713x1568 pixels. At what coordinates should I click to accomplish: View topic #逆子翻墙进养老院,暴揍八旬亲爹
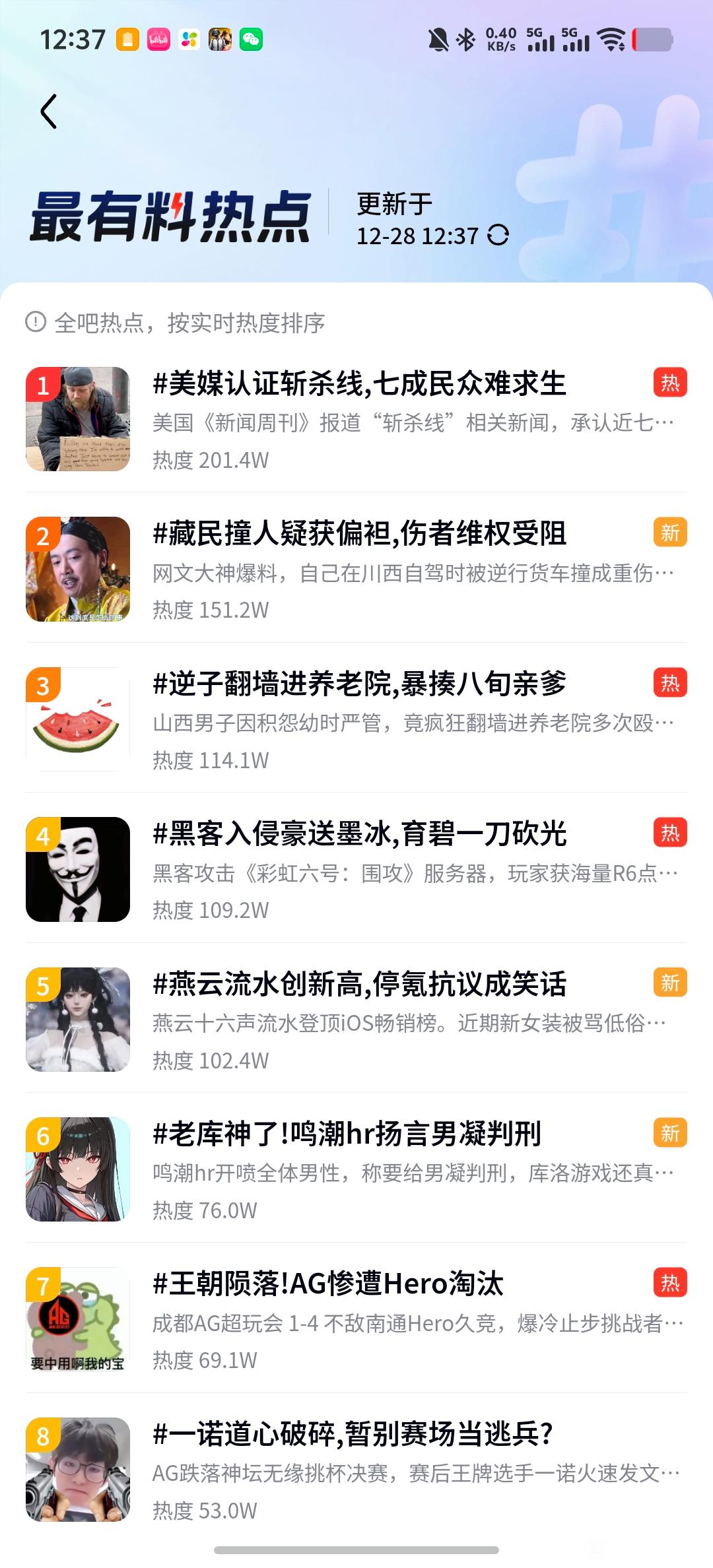pyautogui.click(x=359, y=684)
